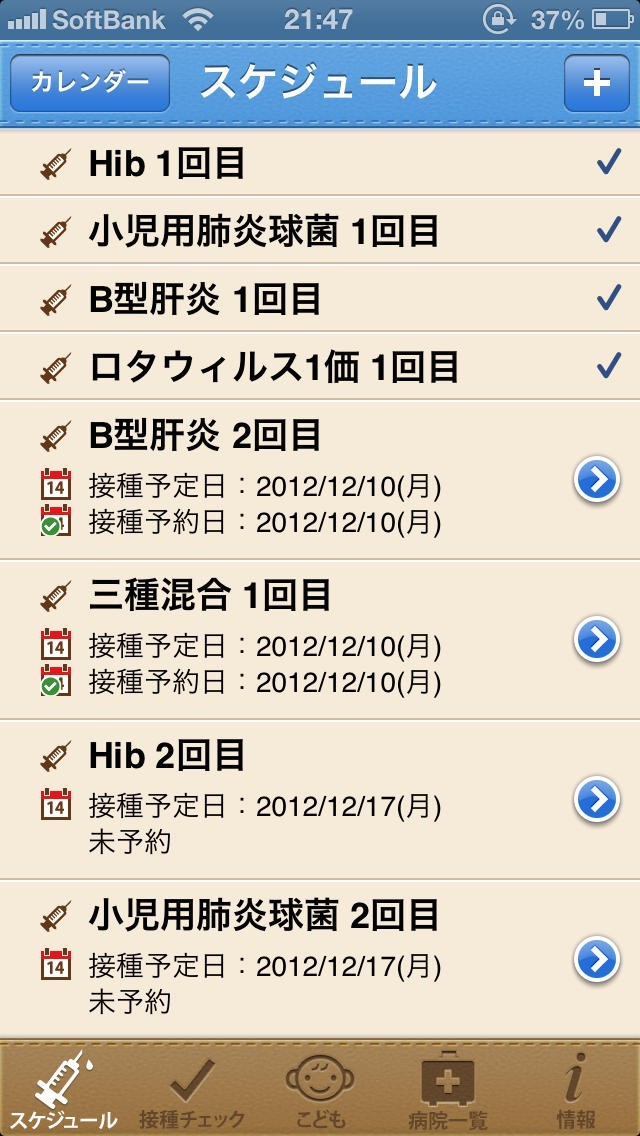The image size is (640, 1136).
Task: Open the 情報 tab
Action: coord(576,1092)
